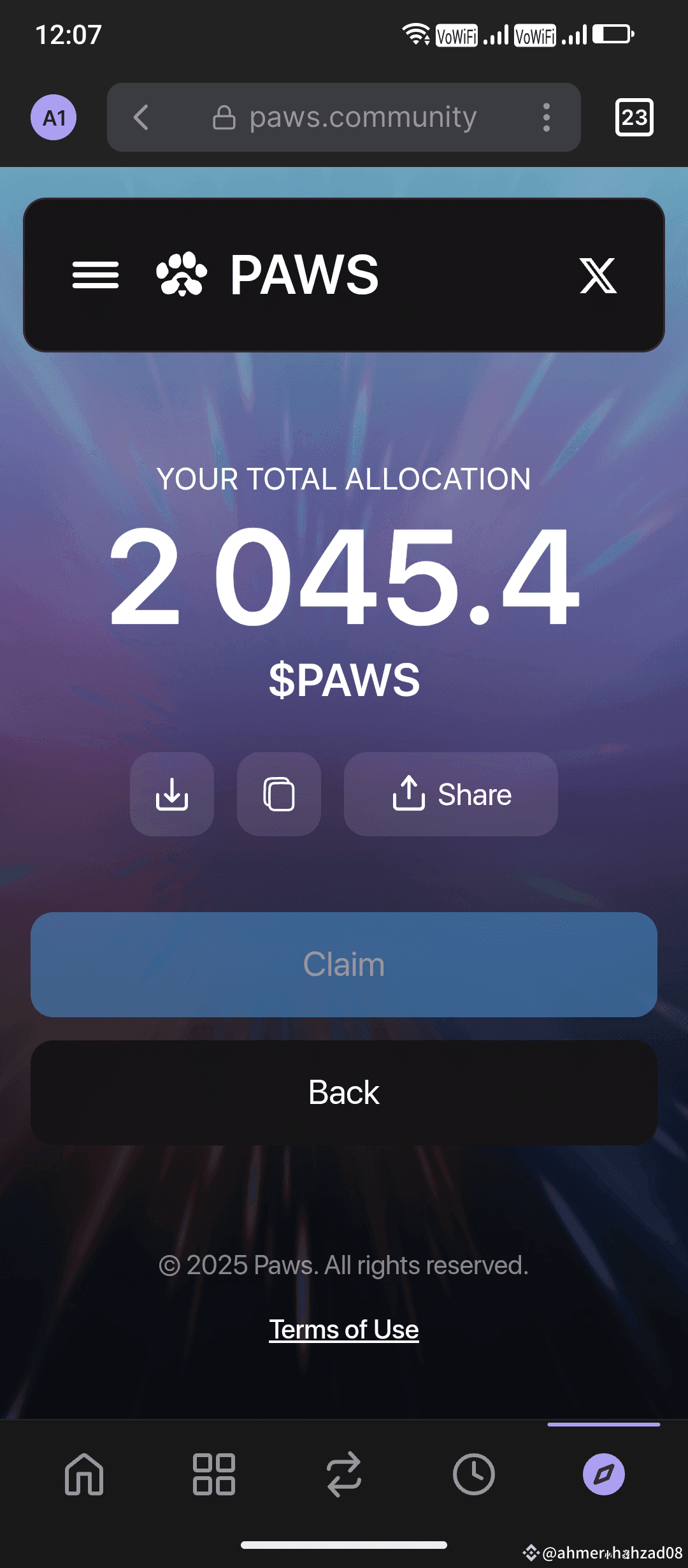Screen dimensions: 688x1568
Task: Tap the paws.community address bar
Action: (362, 117)
